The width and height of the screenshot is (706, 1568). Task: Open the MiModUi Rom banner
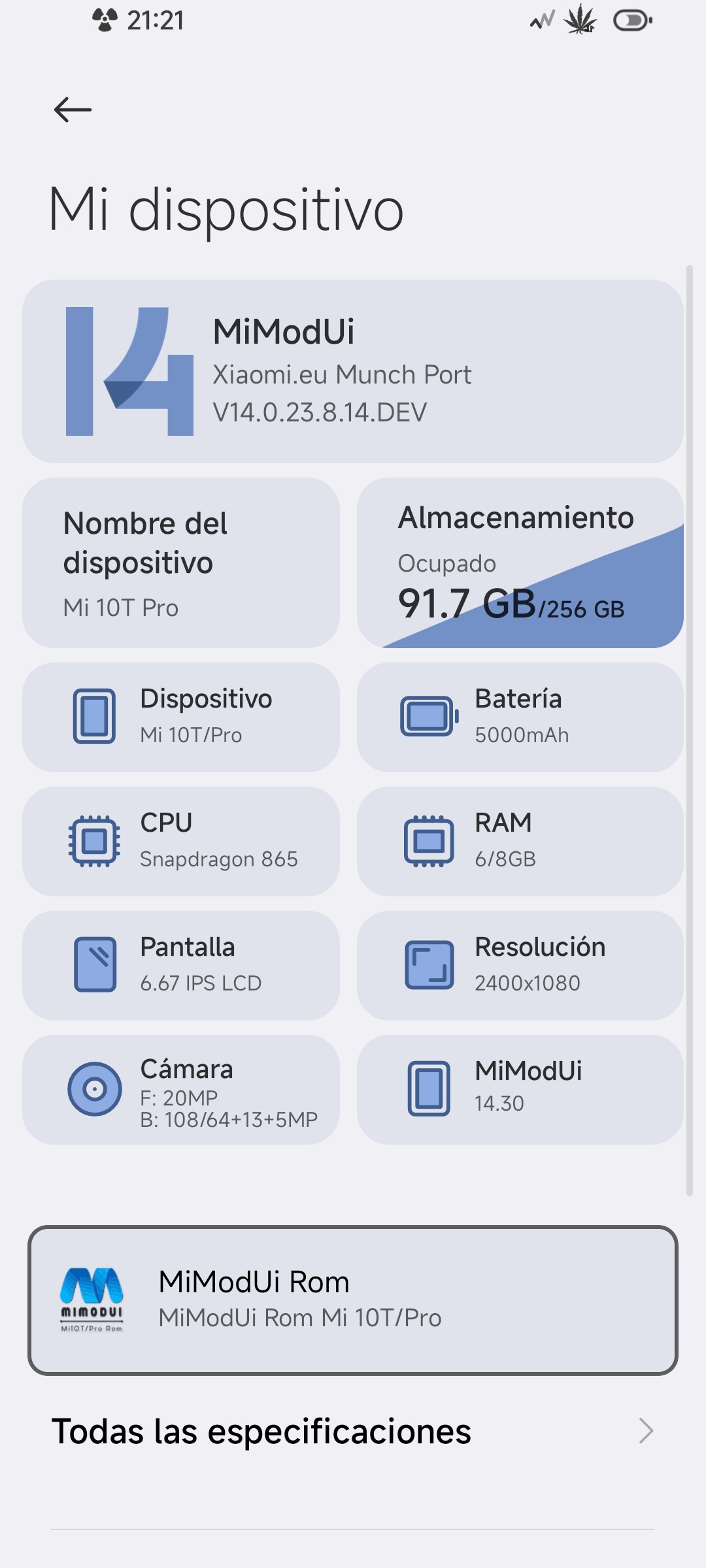pyautogui.click(x=353, y=1300)
